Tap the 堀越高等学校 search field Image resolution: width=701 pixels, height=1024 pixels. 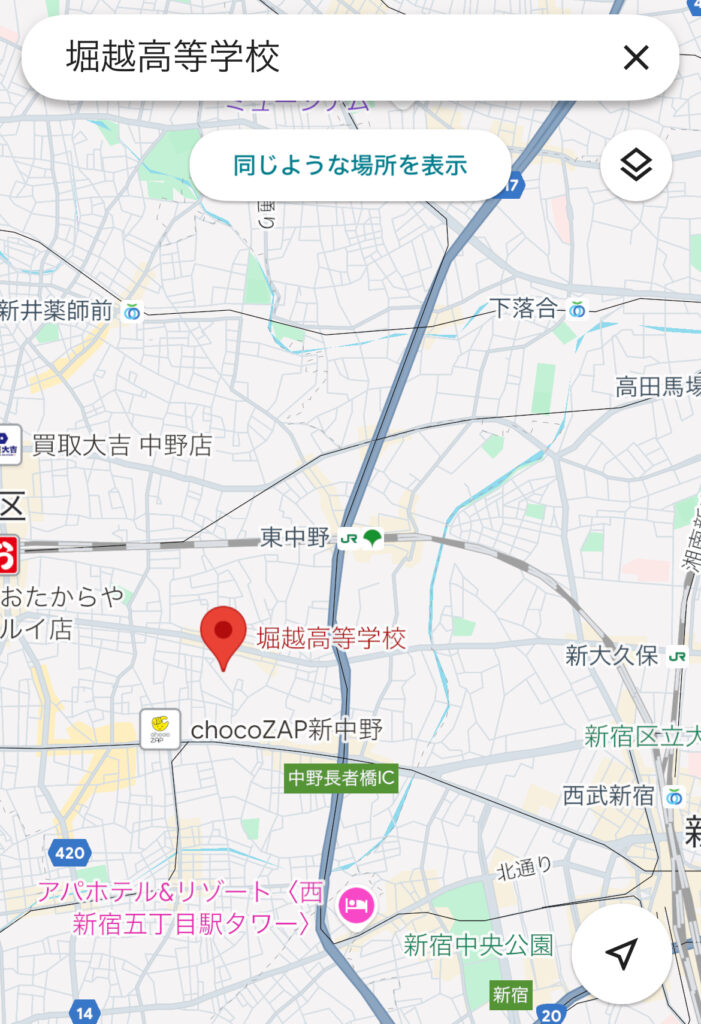coord(300,57)
